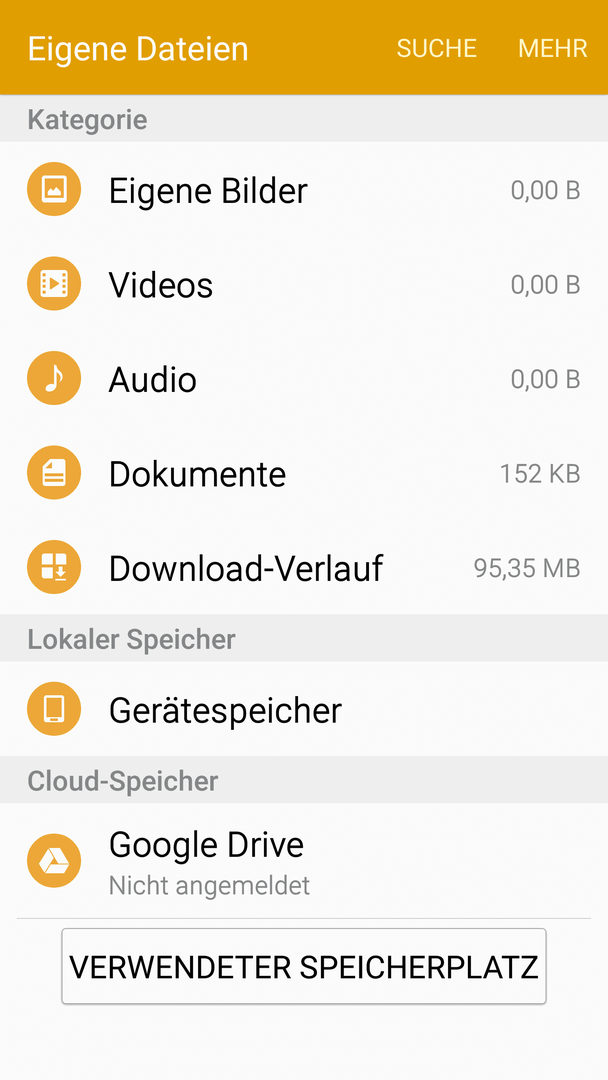
Task: Tap SUCHE in the top bar
Action: (437, 48)
